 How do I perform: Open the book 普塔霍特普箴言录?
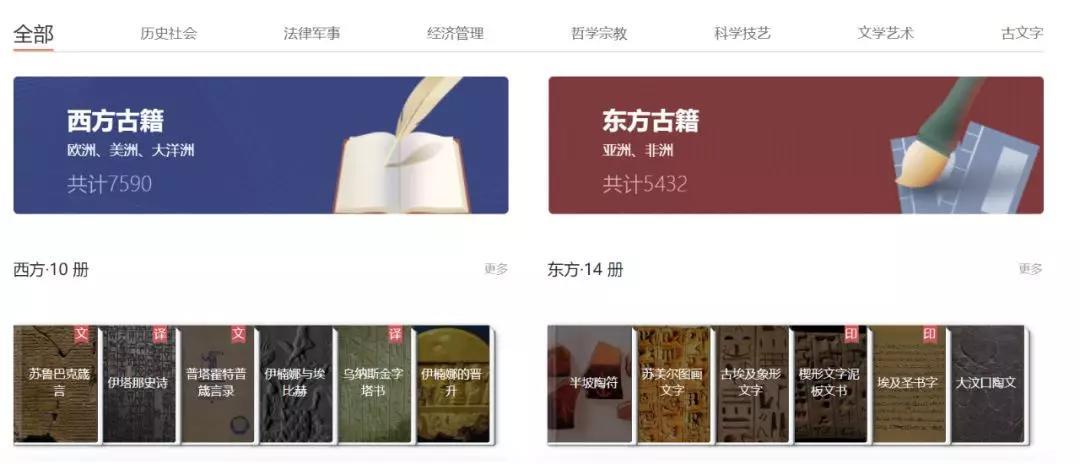pyautogui.click(x=216, y=384)
